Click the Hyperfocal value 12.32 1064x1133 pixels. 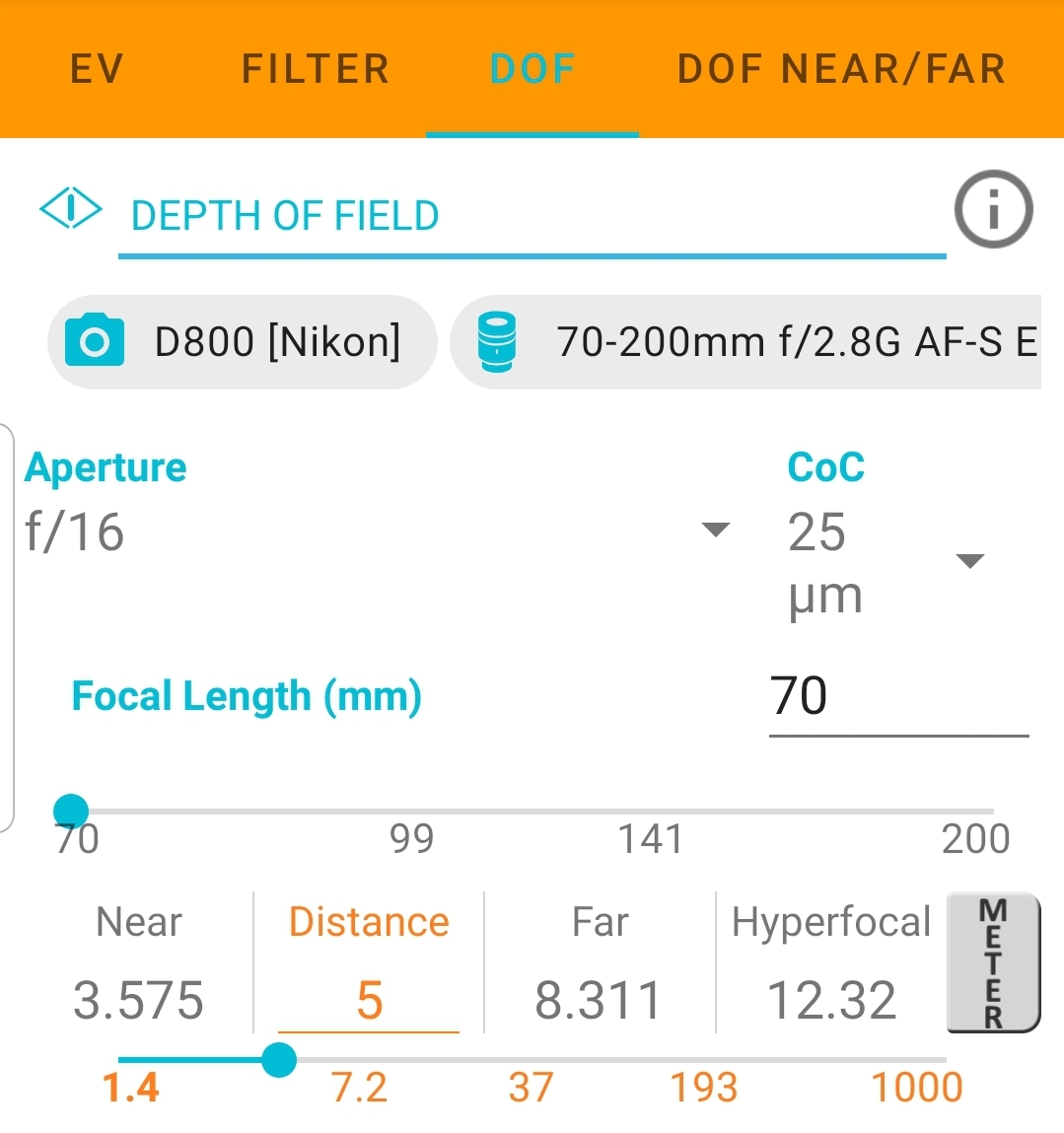click(831, 999)
